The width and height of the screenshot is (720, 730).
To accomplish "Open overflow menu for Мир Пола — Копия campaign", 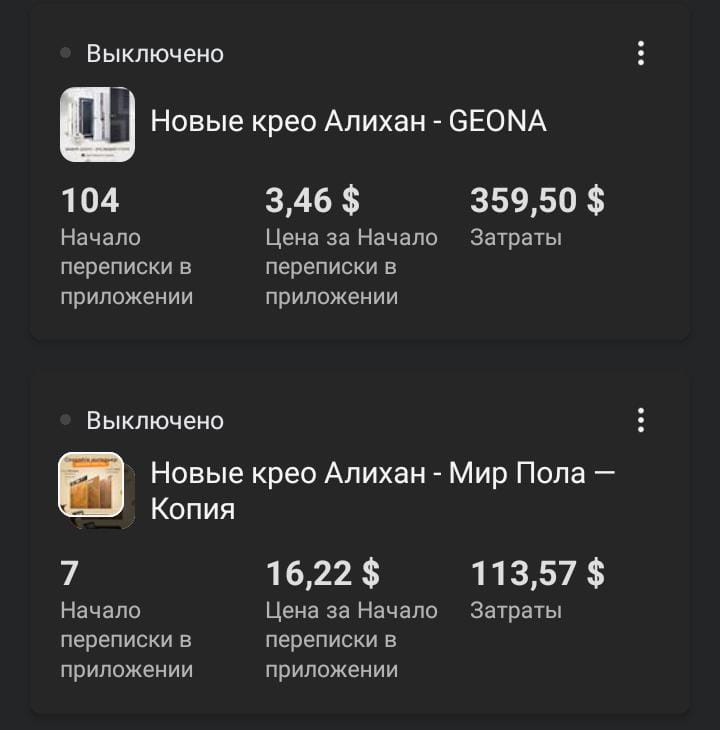I will (641, 420).
